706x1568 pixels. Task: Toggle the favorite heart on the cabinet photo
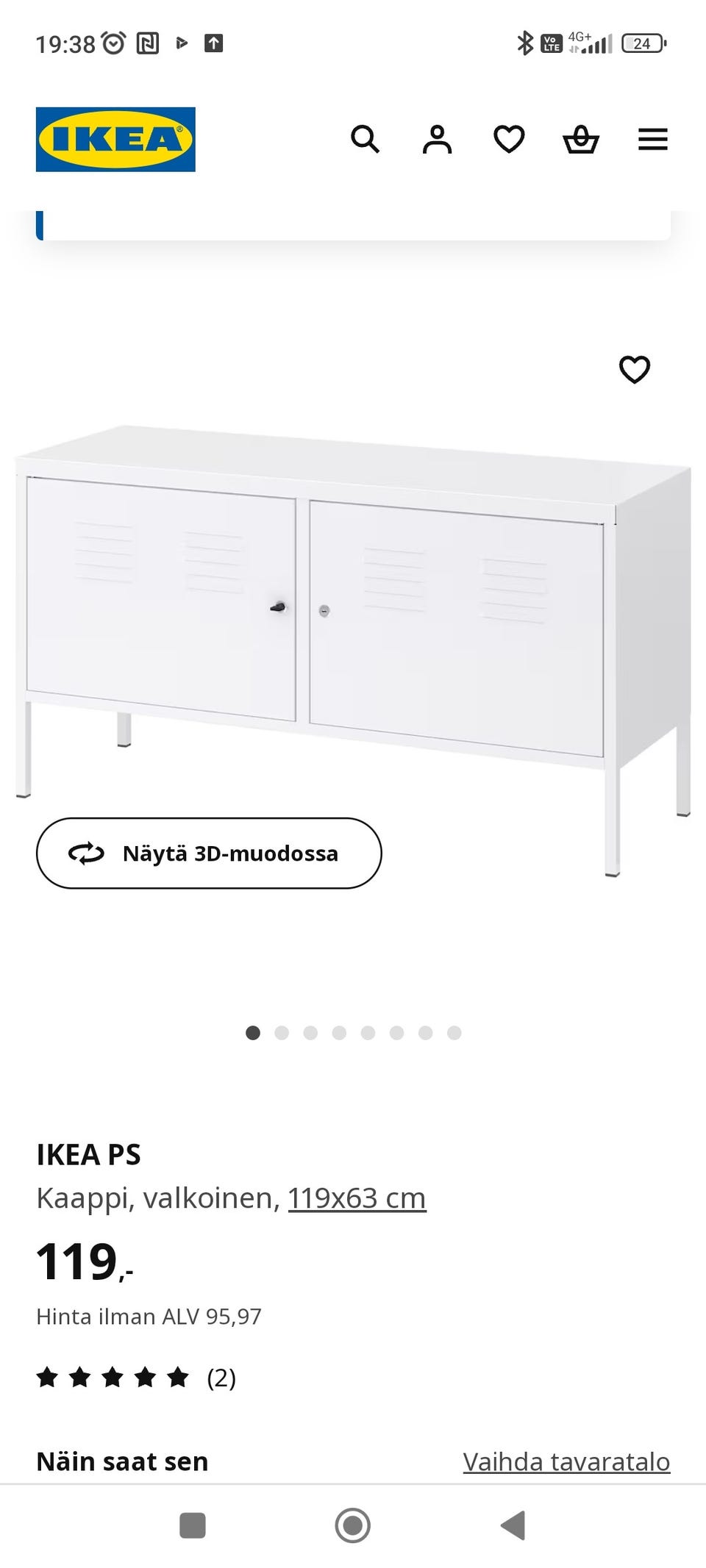click(x=635, y=370)
